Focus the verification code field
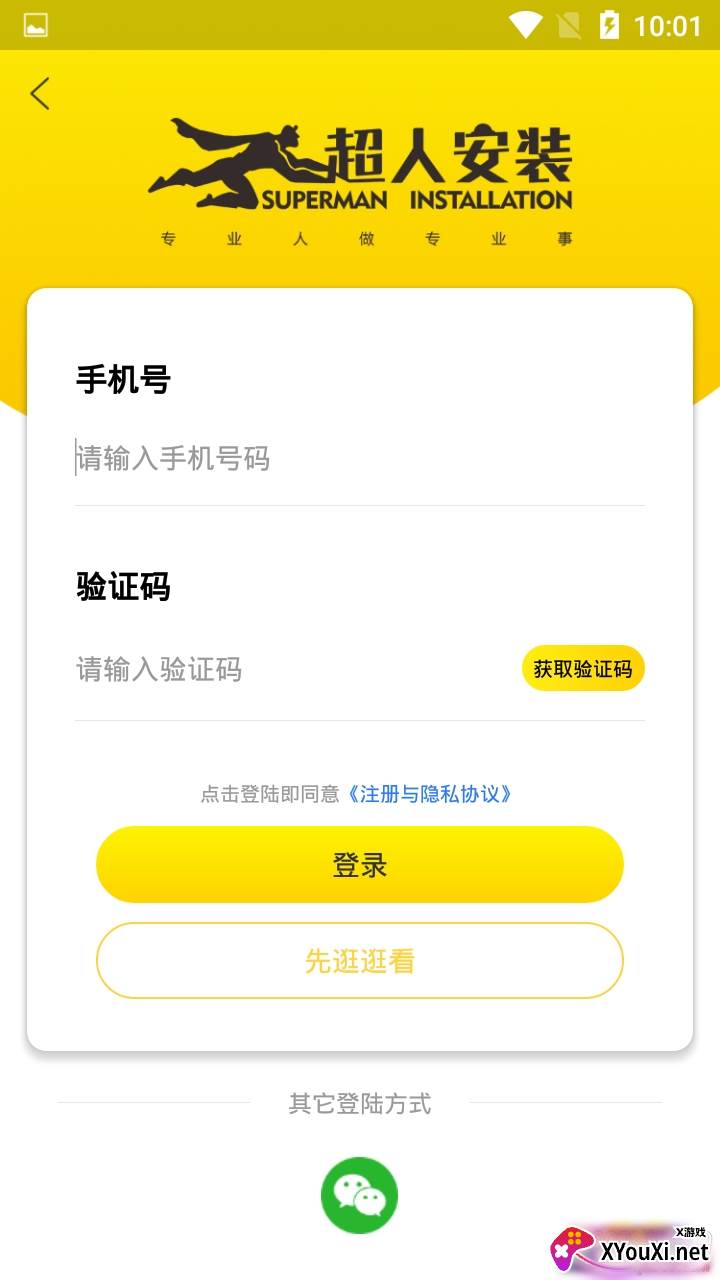720x1280 pixels. pyautogui.click(x=295, y=669)
